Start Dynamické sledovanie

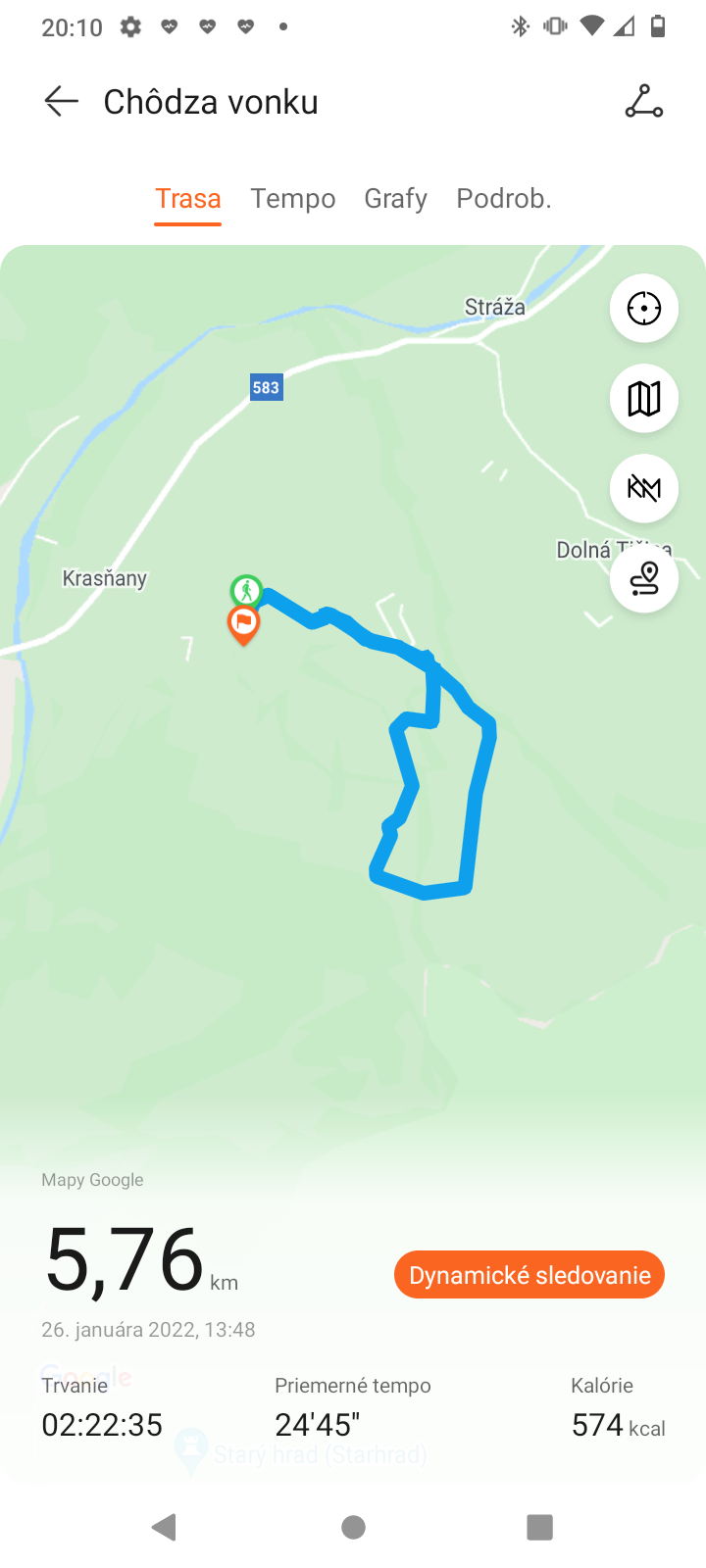529,1275
